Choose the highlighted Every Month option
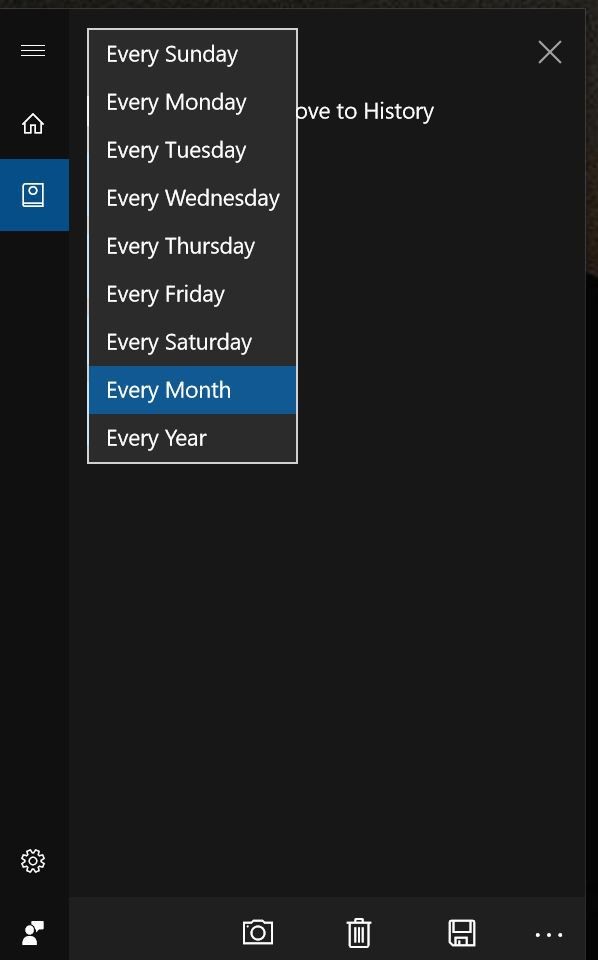Image resolution: width=598 pixels, height=960 pixels. pyautogui.click(x=192, y=390)
